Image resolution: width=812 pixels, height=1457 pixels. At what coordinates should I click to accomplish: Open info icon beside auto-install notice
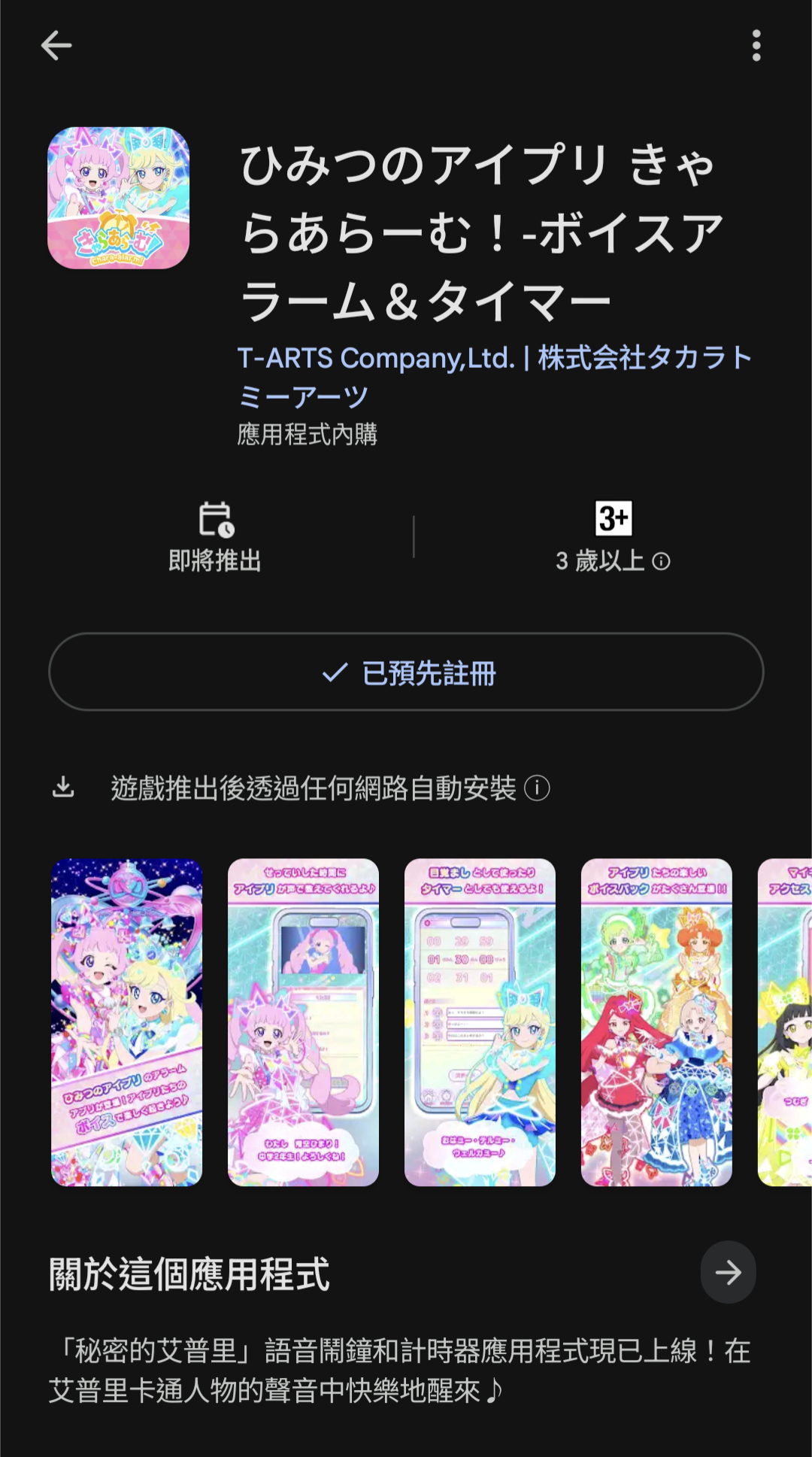537,788
